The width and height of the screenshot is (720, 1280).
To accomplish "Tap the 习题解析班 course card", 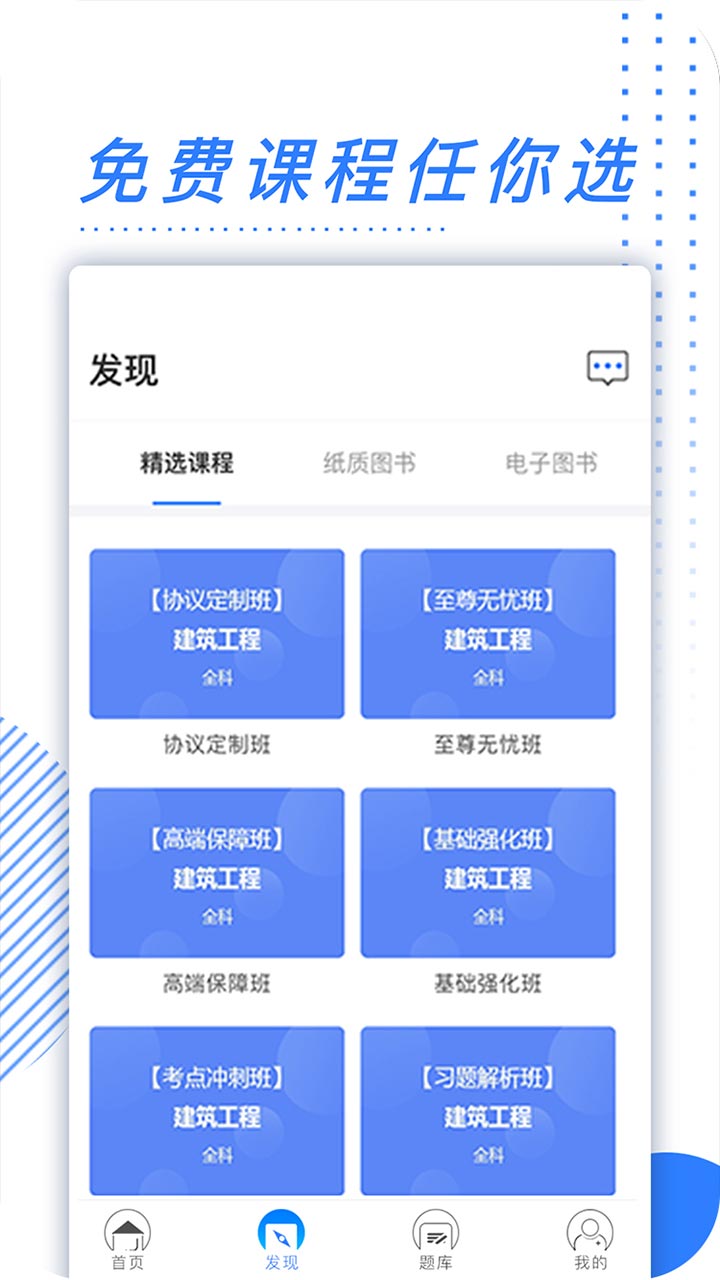I will pos(488,1110).
